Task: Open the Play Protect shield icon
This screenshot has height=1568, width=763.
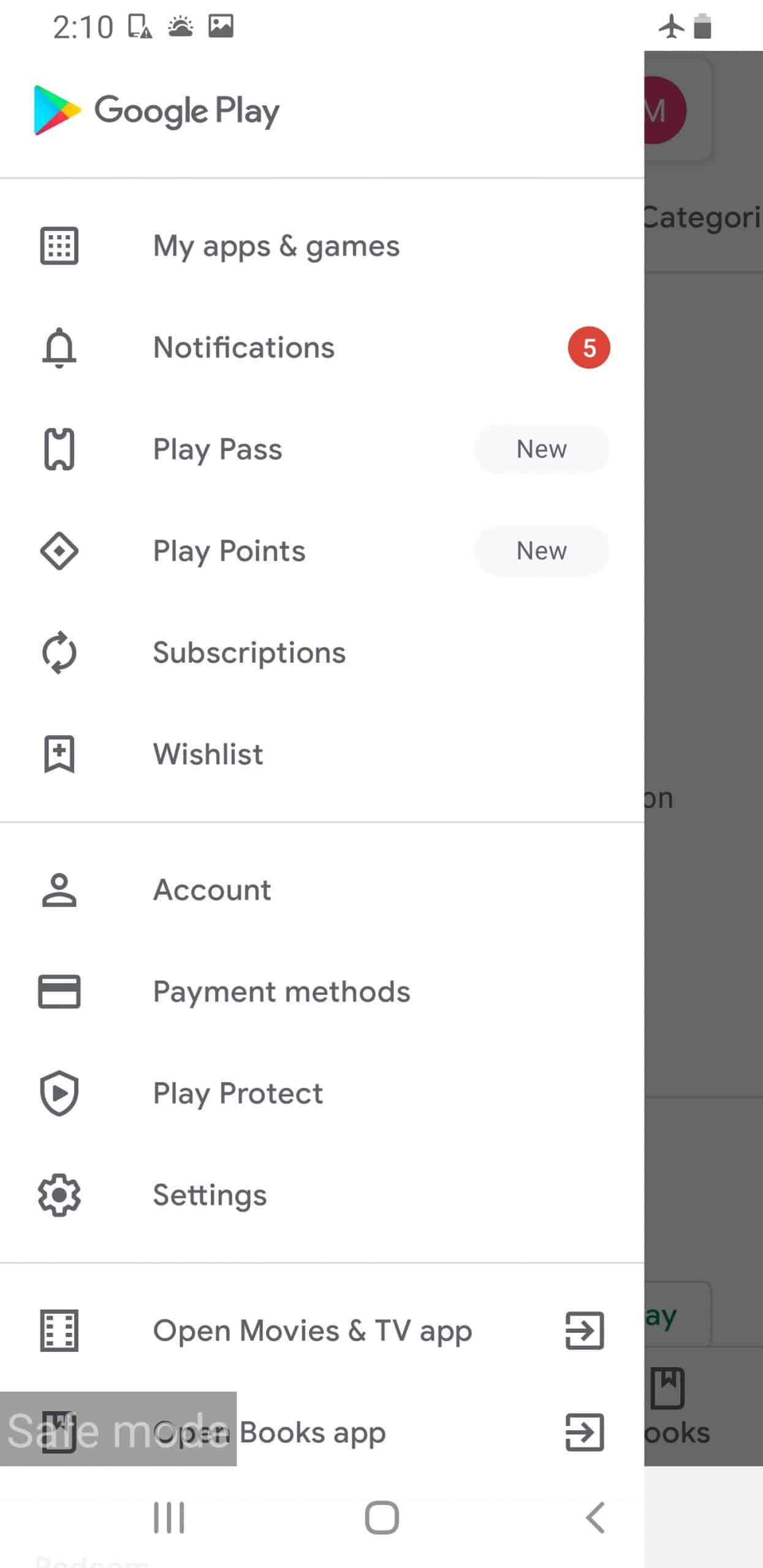Action: [59, 1093]
